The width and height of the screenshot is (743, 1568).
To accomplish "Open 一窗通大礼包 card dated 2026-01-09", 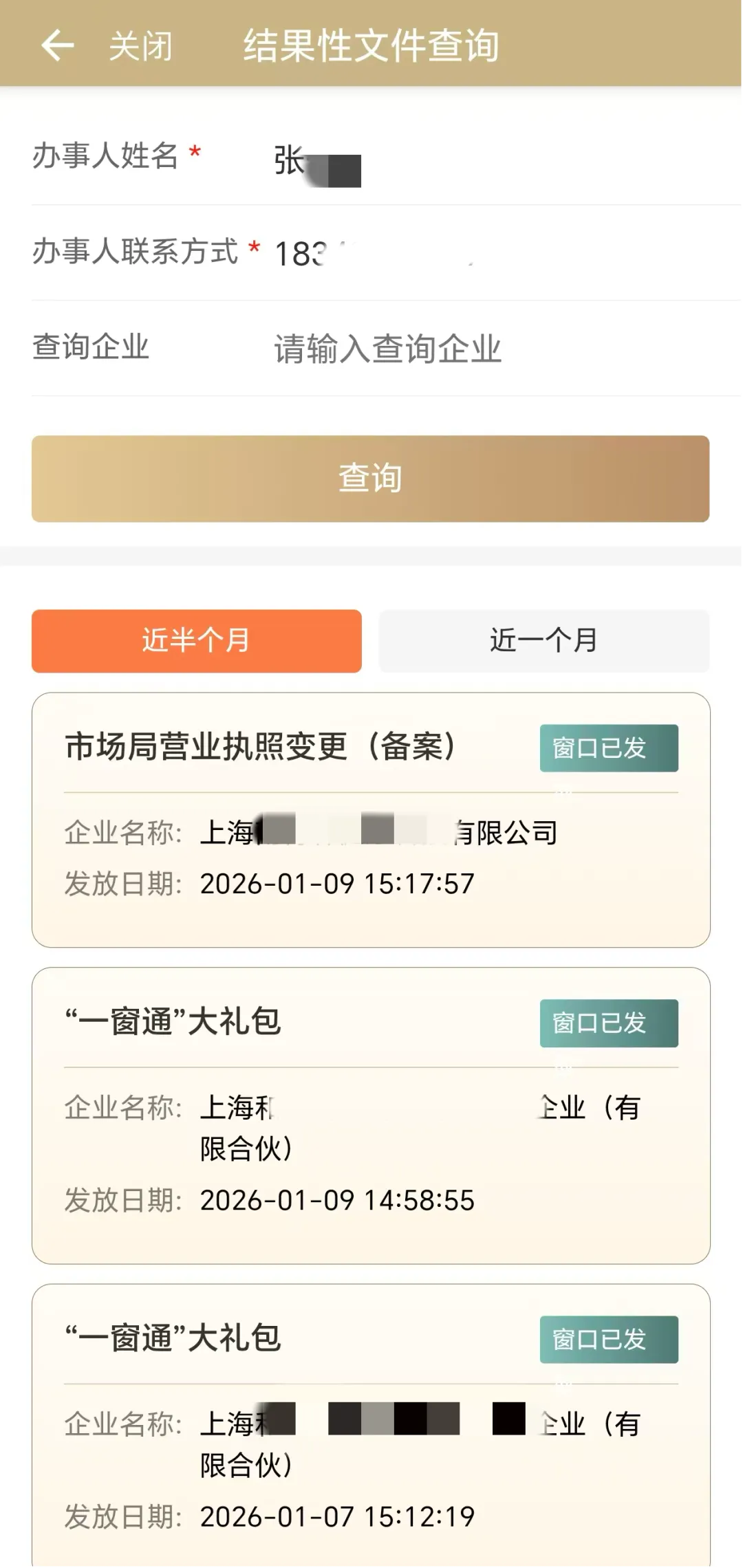I will (x=370, y=1115).
